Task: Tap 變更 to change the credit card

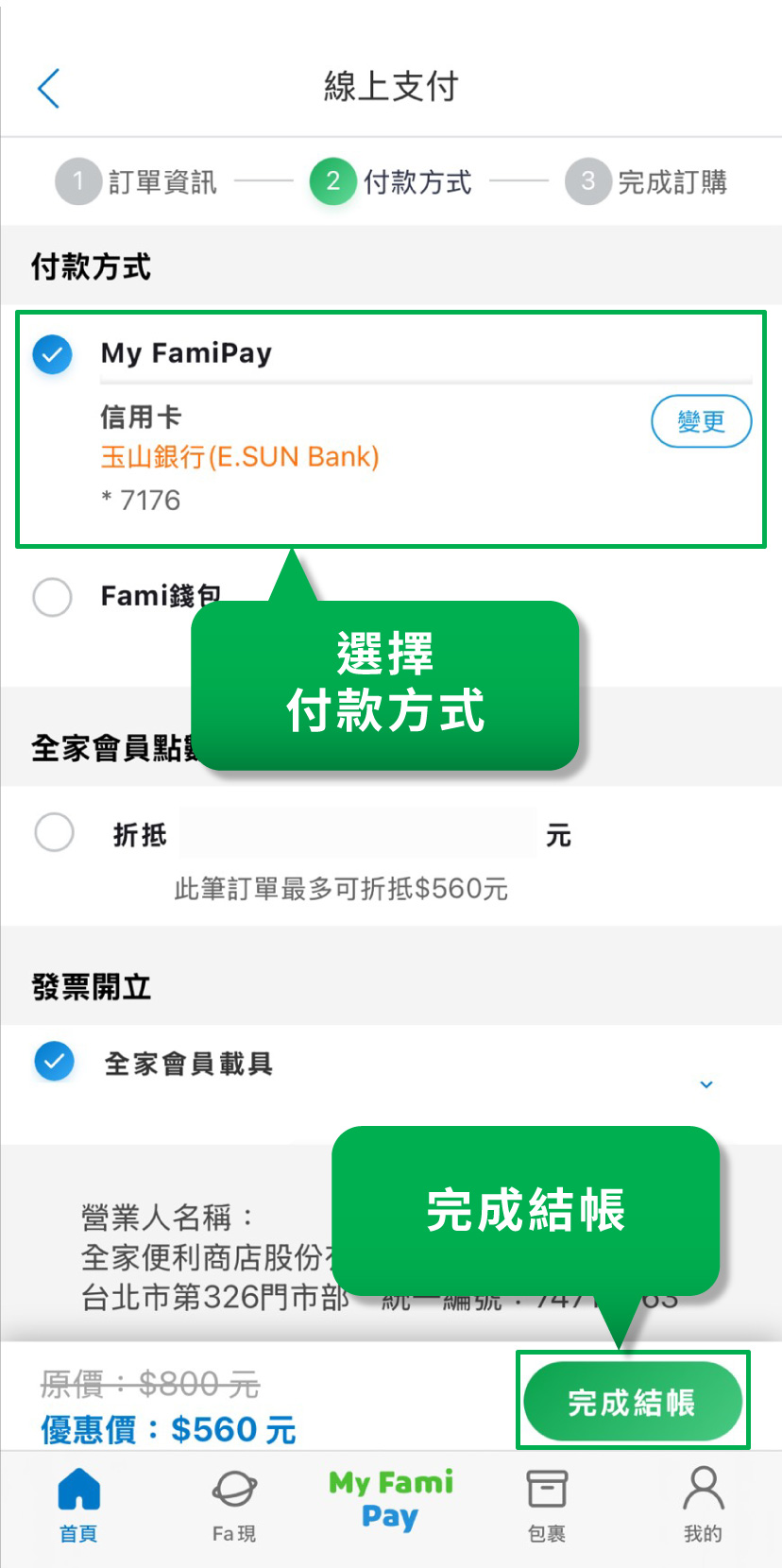Action: 701,421
